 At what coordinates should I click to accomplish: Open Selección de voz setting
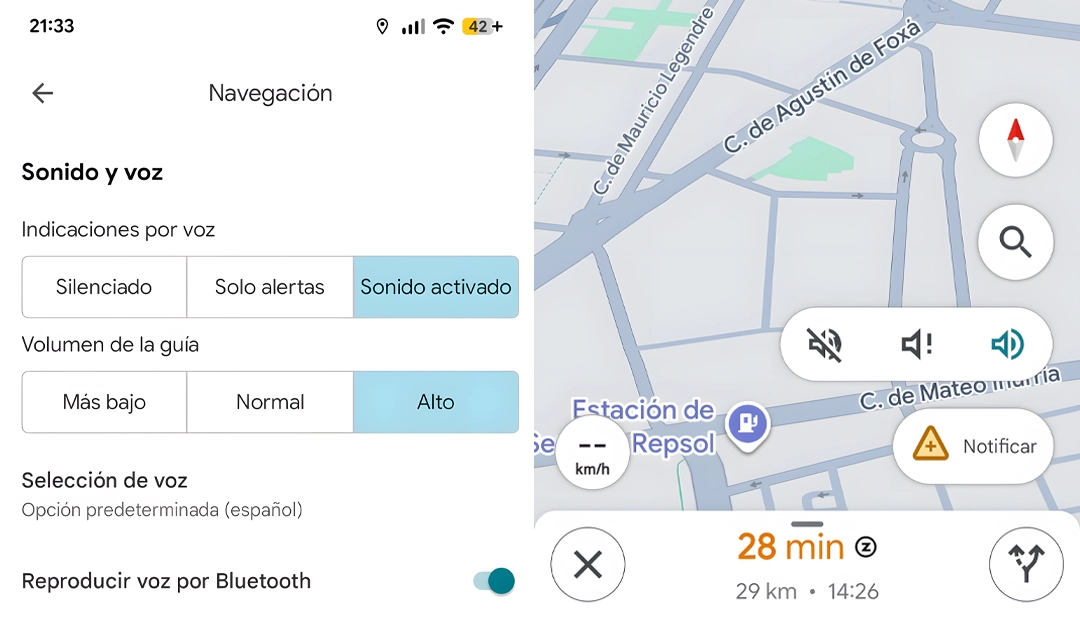162,494
